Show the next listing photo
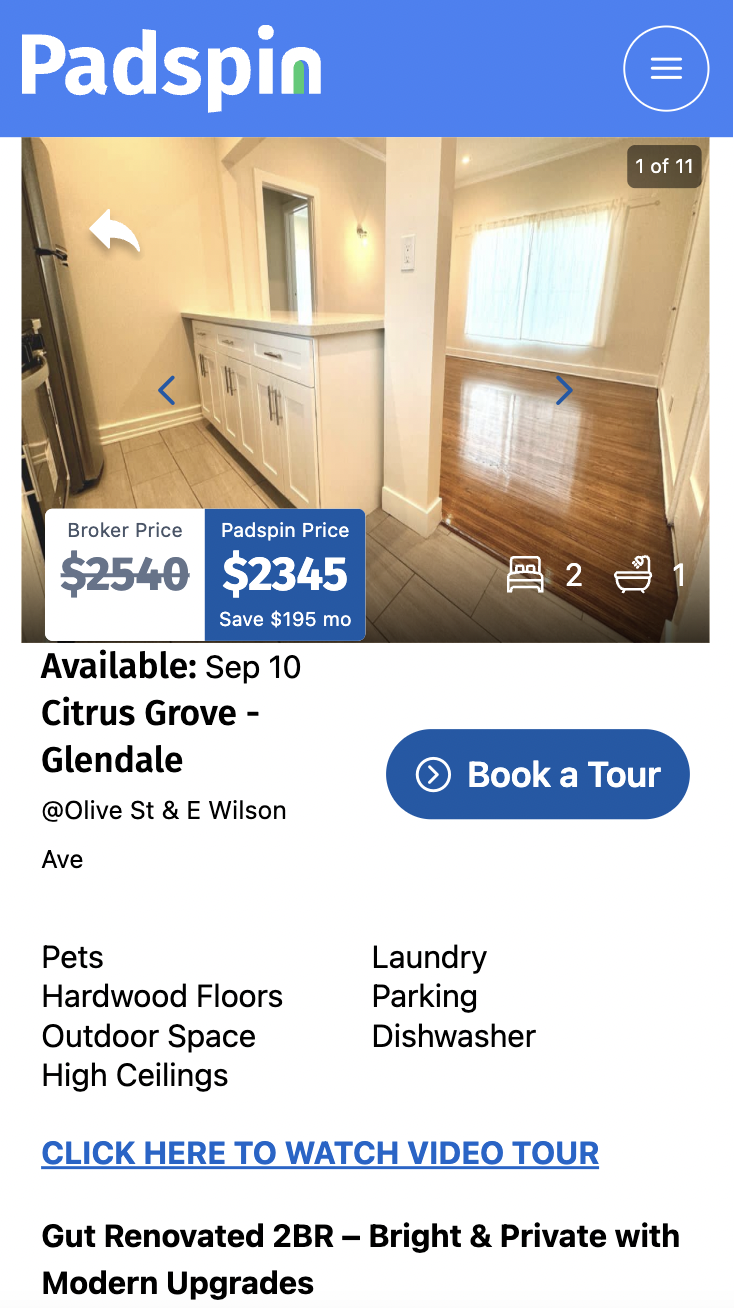Screen dimensions: 734x1308 tap(564, 390)
